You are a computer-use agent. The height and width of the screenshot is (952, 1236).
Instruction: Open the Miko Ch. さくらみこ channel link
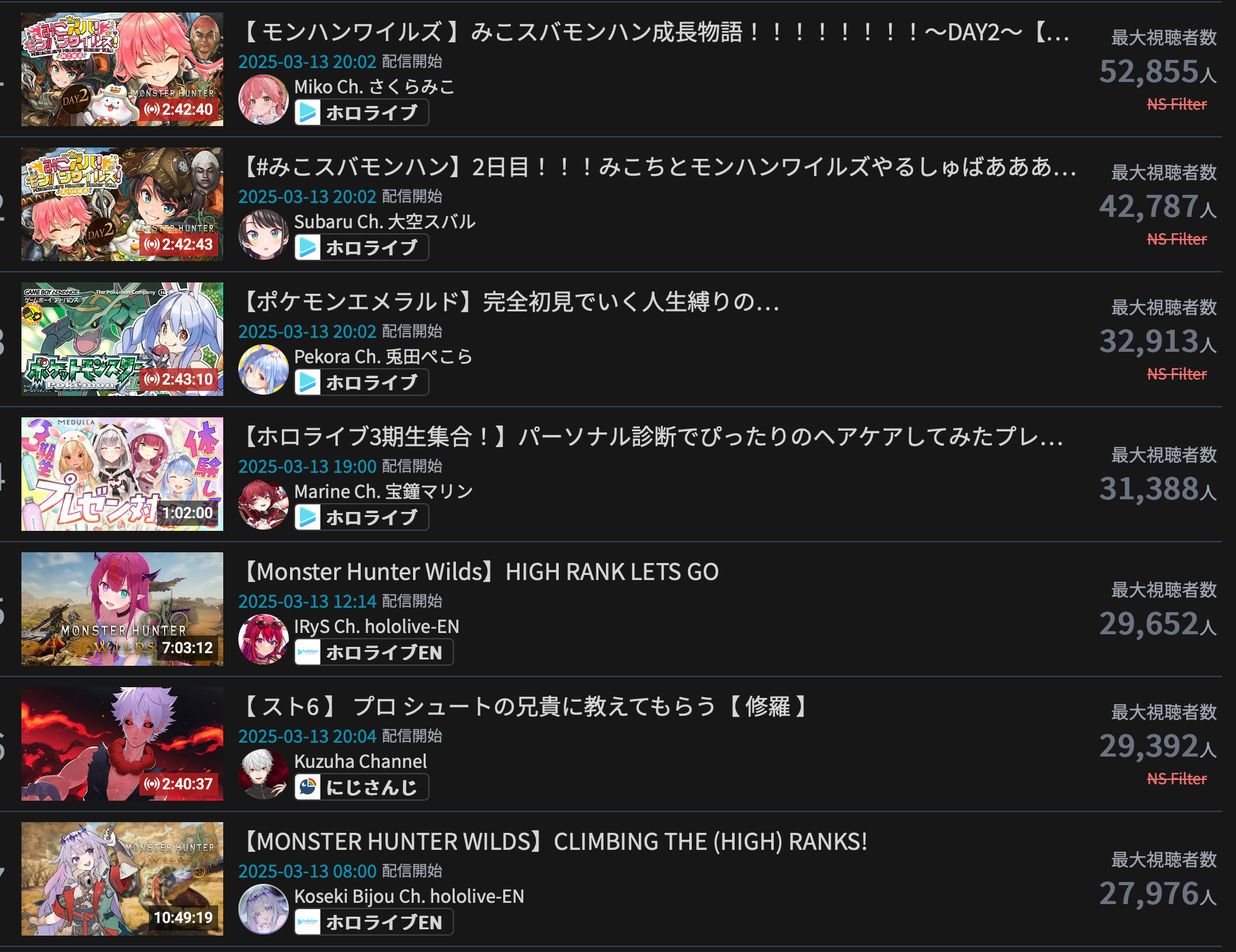click(374, 86)
